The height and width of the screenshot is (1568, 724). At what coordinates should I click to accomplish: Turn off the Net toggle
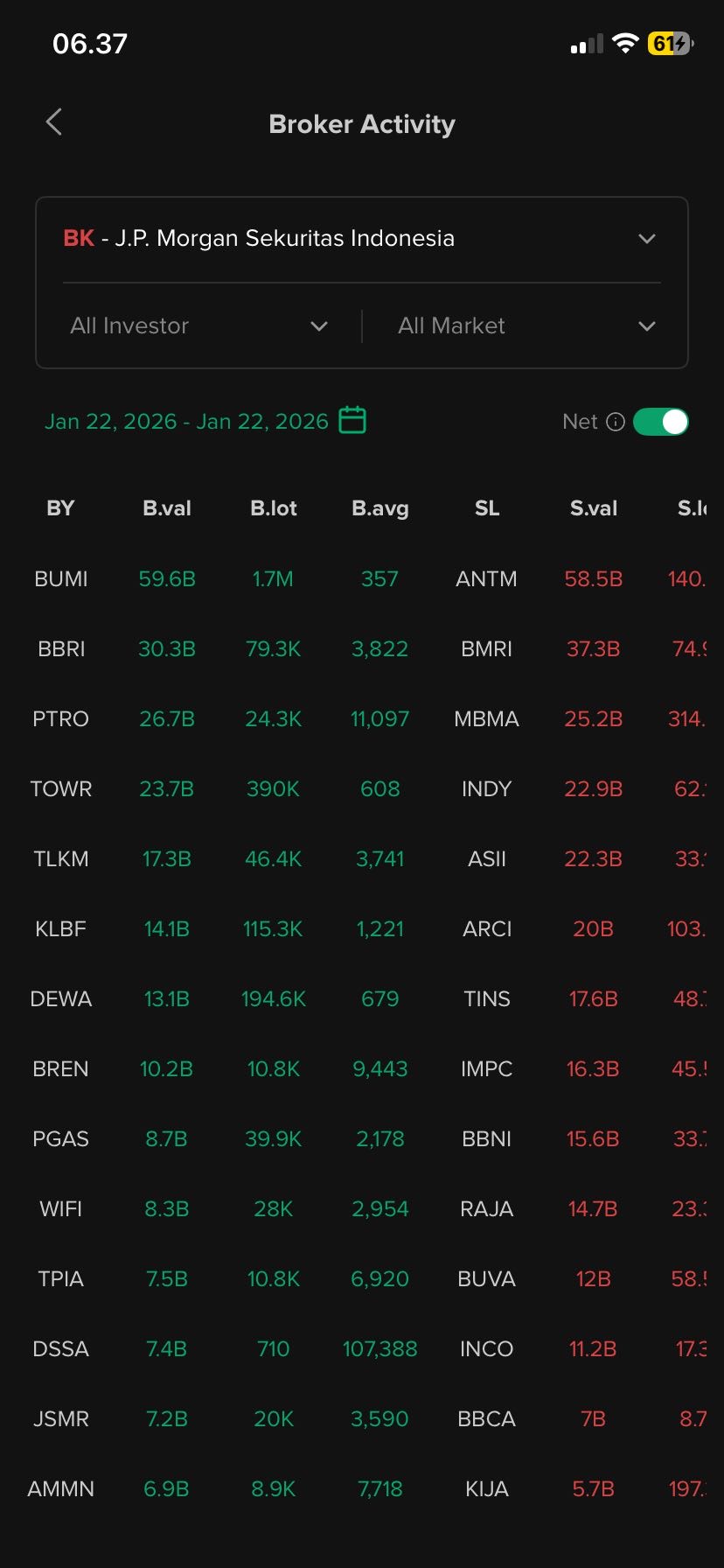[x=660, y=422]
